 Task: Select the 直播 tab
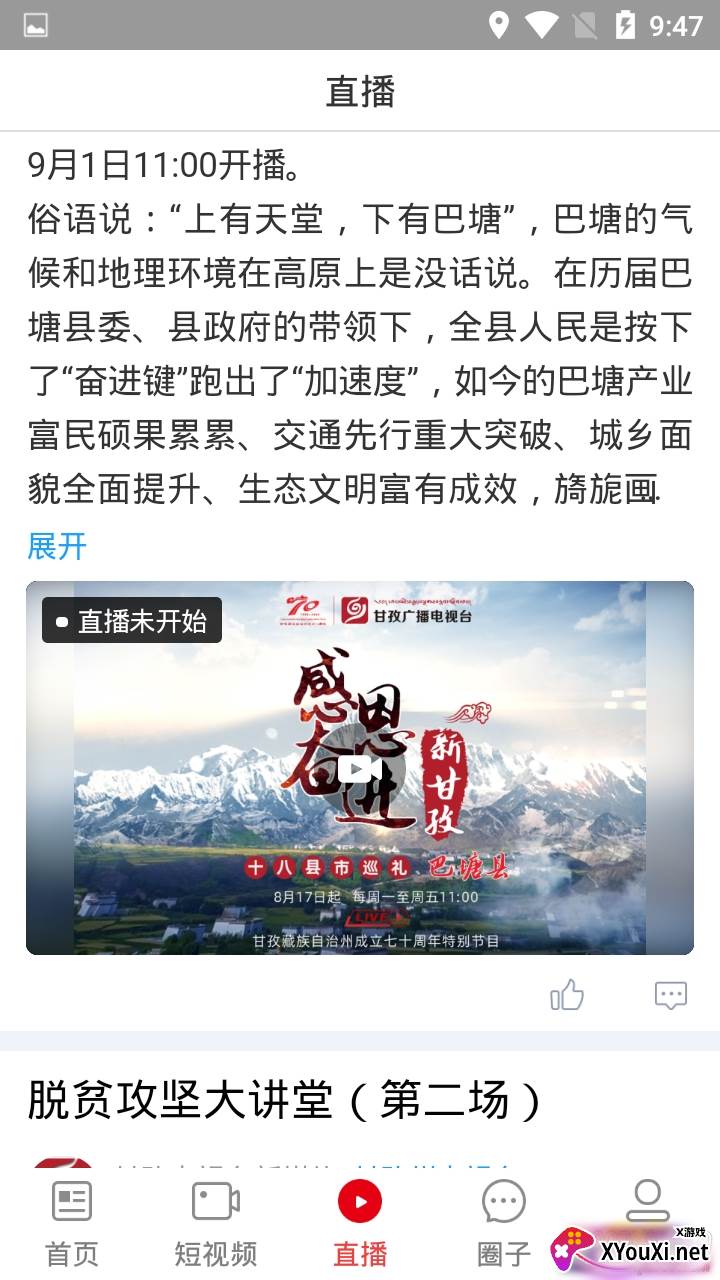point(360,1223)
